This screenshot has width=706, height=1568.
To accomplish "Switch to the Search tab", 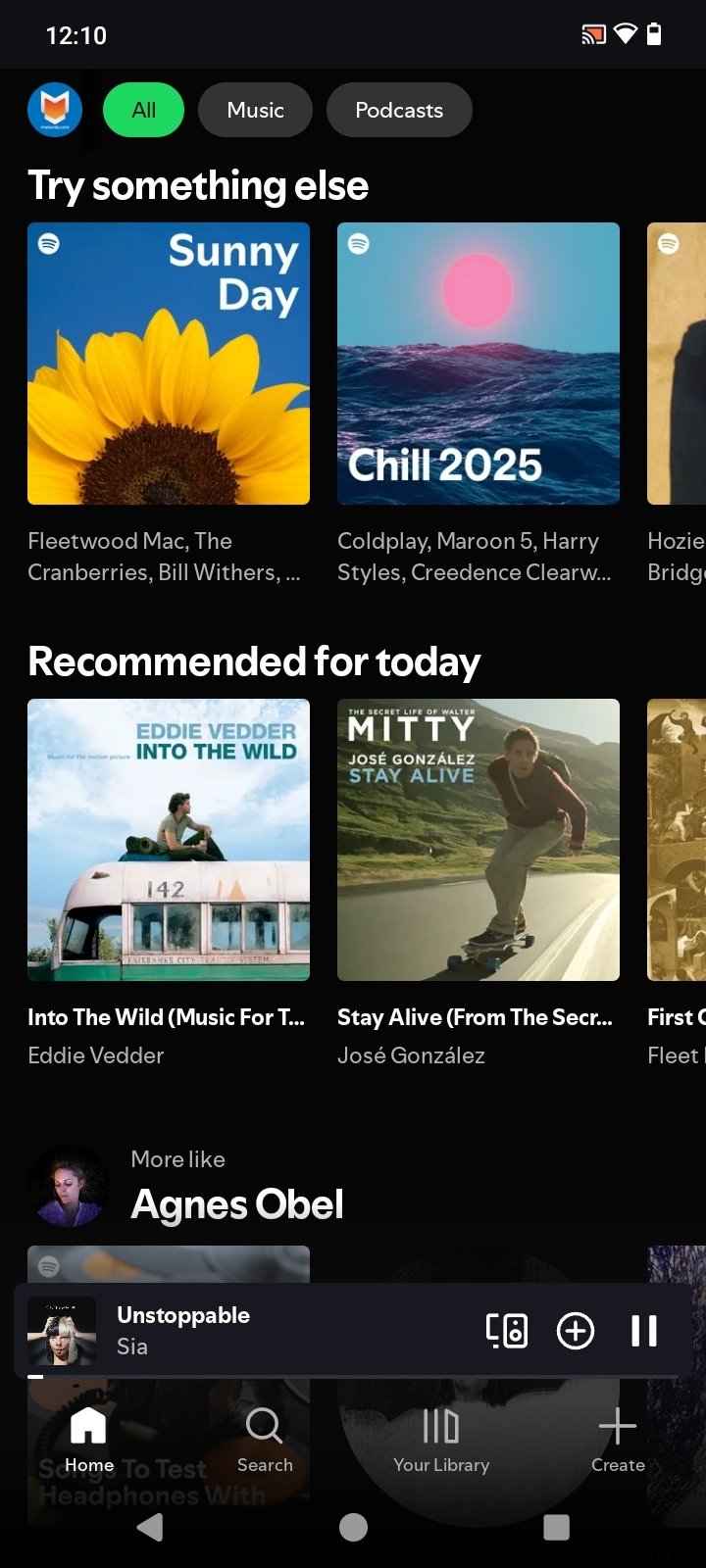I will pos(265,1439).
